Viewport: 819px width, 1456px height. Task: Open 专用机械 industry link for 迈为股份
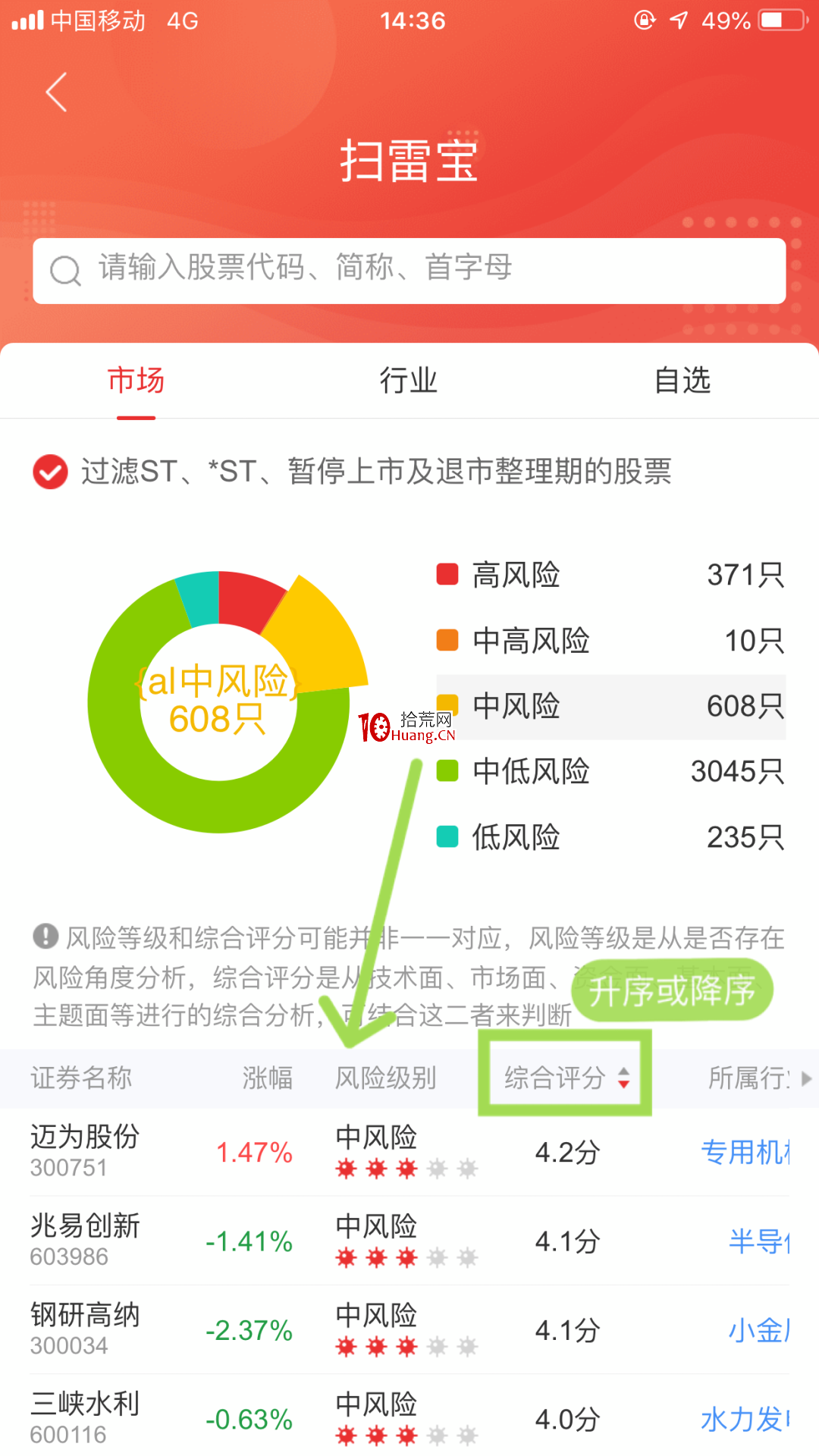[x=745, y=1152]
